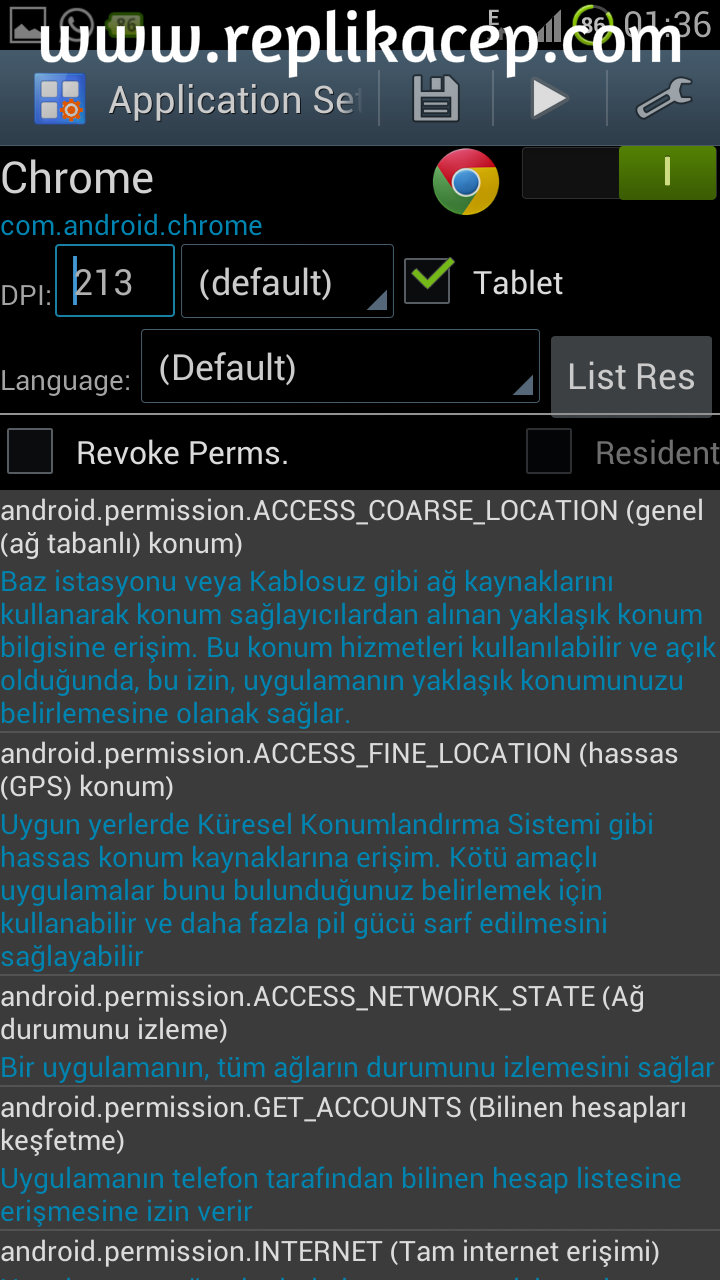Enable the Resident checkbox
This screenshot has width=720, height=1280.
coord(549,452)
